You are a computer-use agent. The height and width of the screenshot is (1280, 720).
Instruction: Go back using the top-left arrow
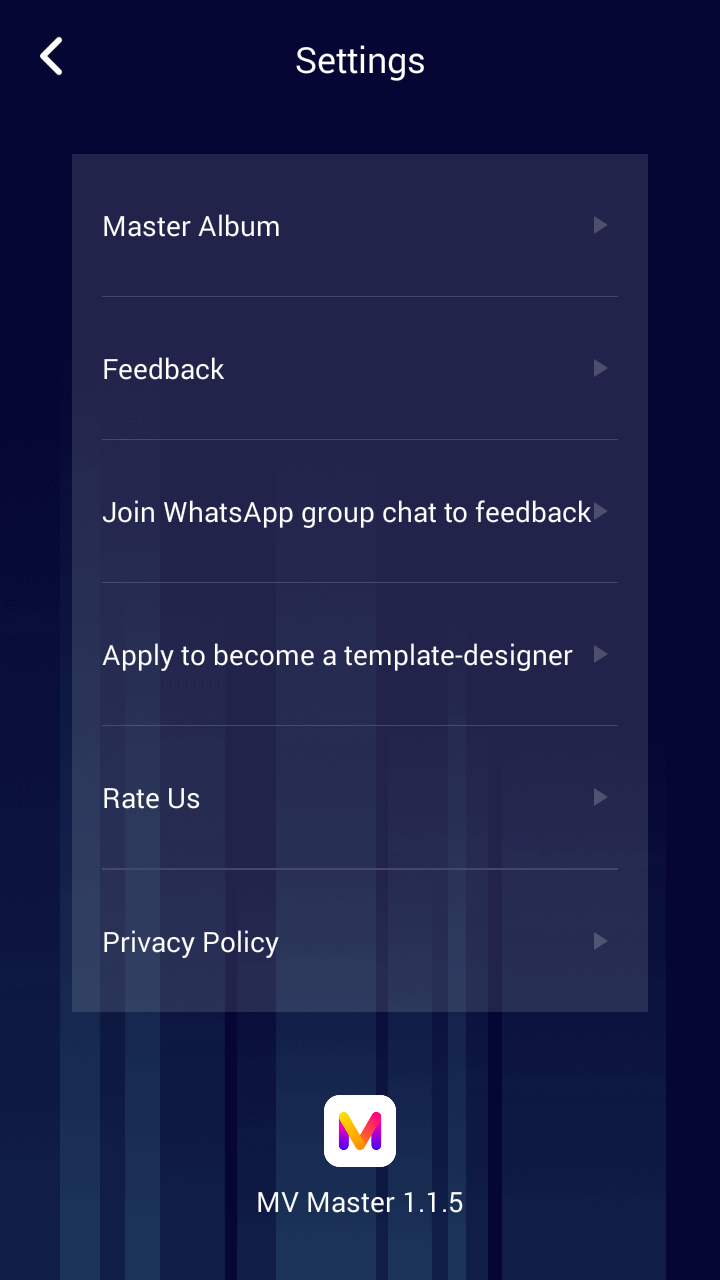tap(51, 57)
